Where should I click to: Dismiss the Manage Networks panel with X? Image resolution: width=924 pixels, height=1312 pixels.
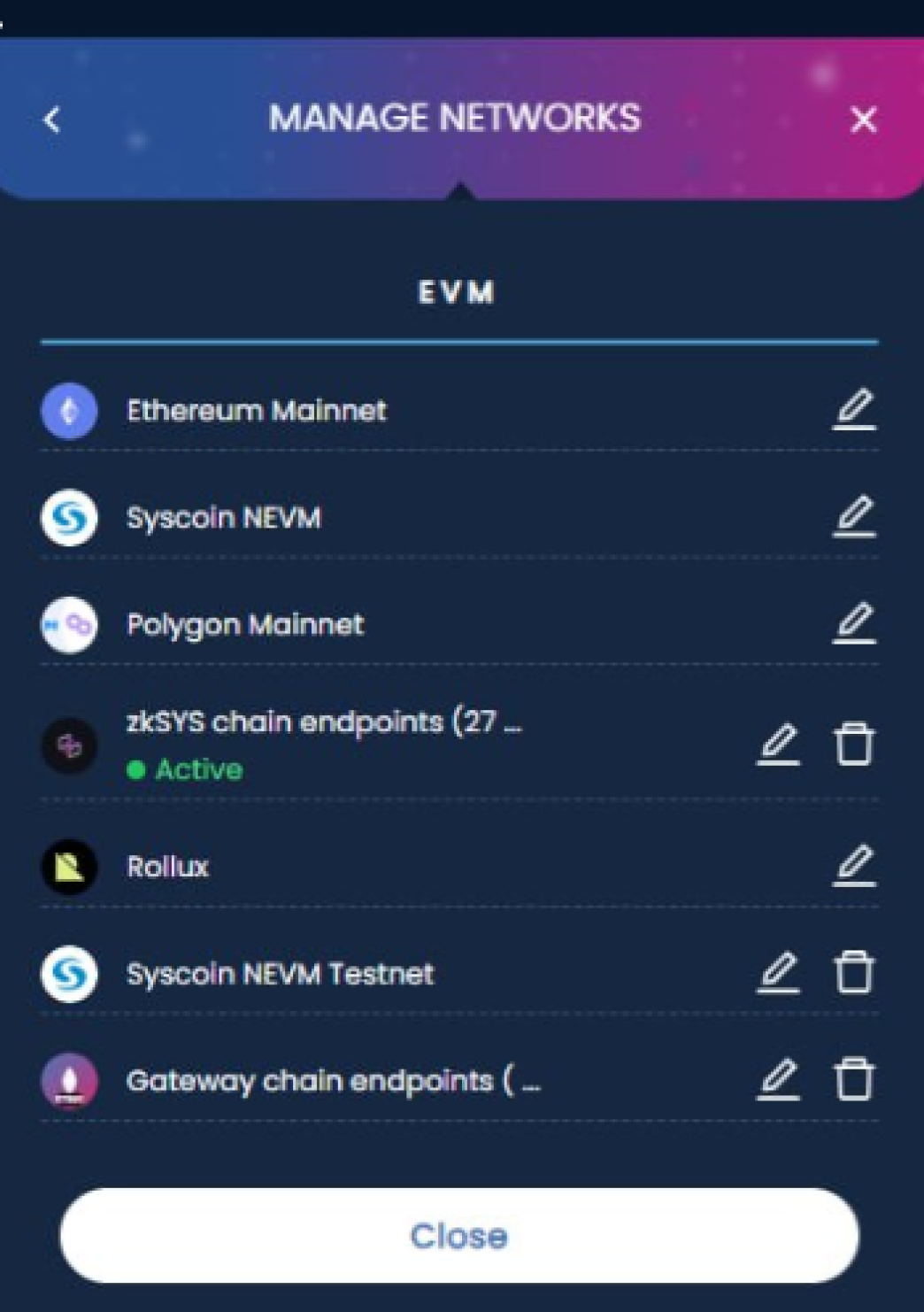[x=863, y=120]
